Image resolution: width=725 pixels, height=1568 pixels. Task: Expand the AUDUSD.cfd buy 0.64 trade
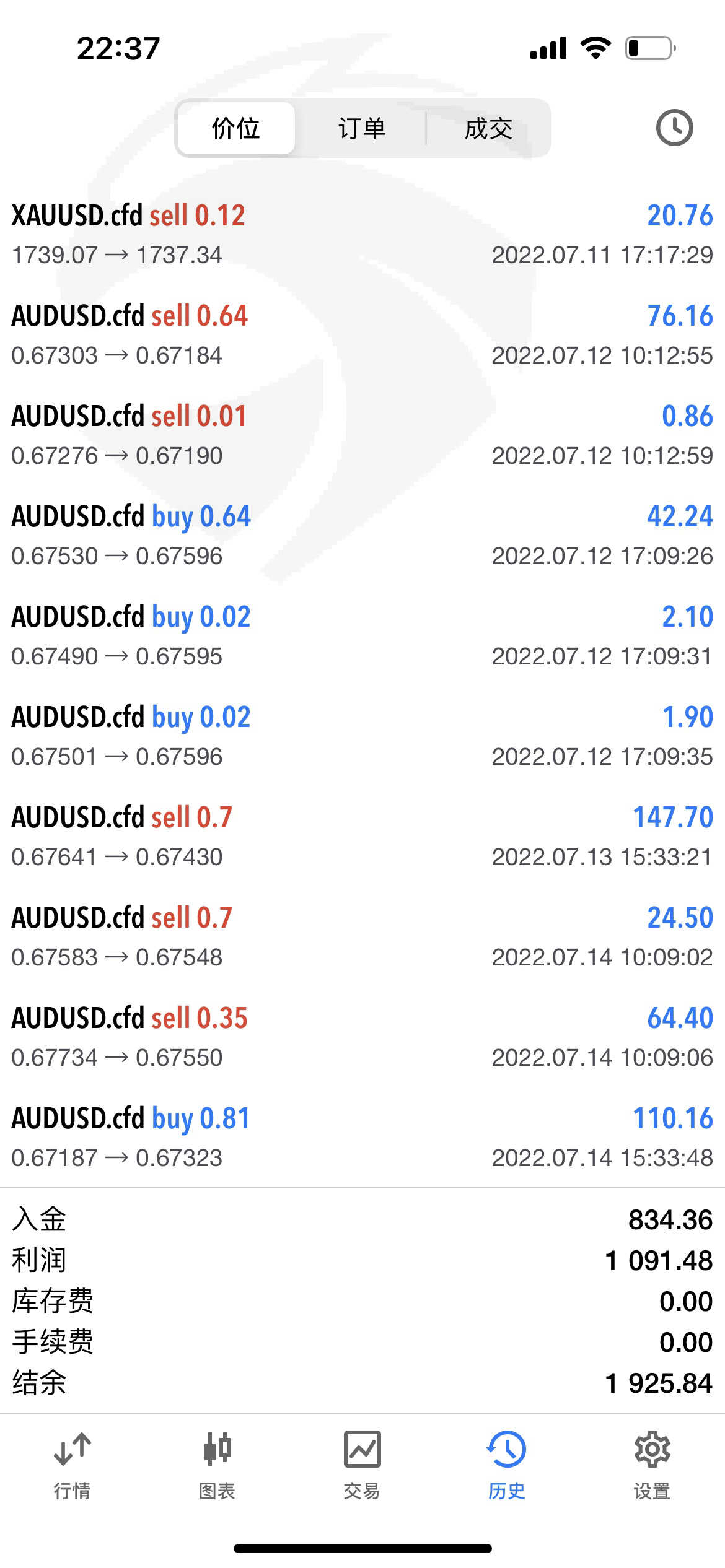(x=362, y=535)
